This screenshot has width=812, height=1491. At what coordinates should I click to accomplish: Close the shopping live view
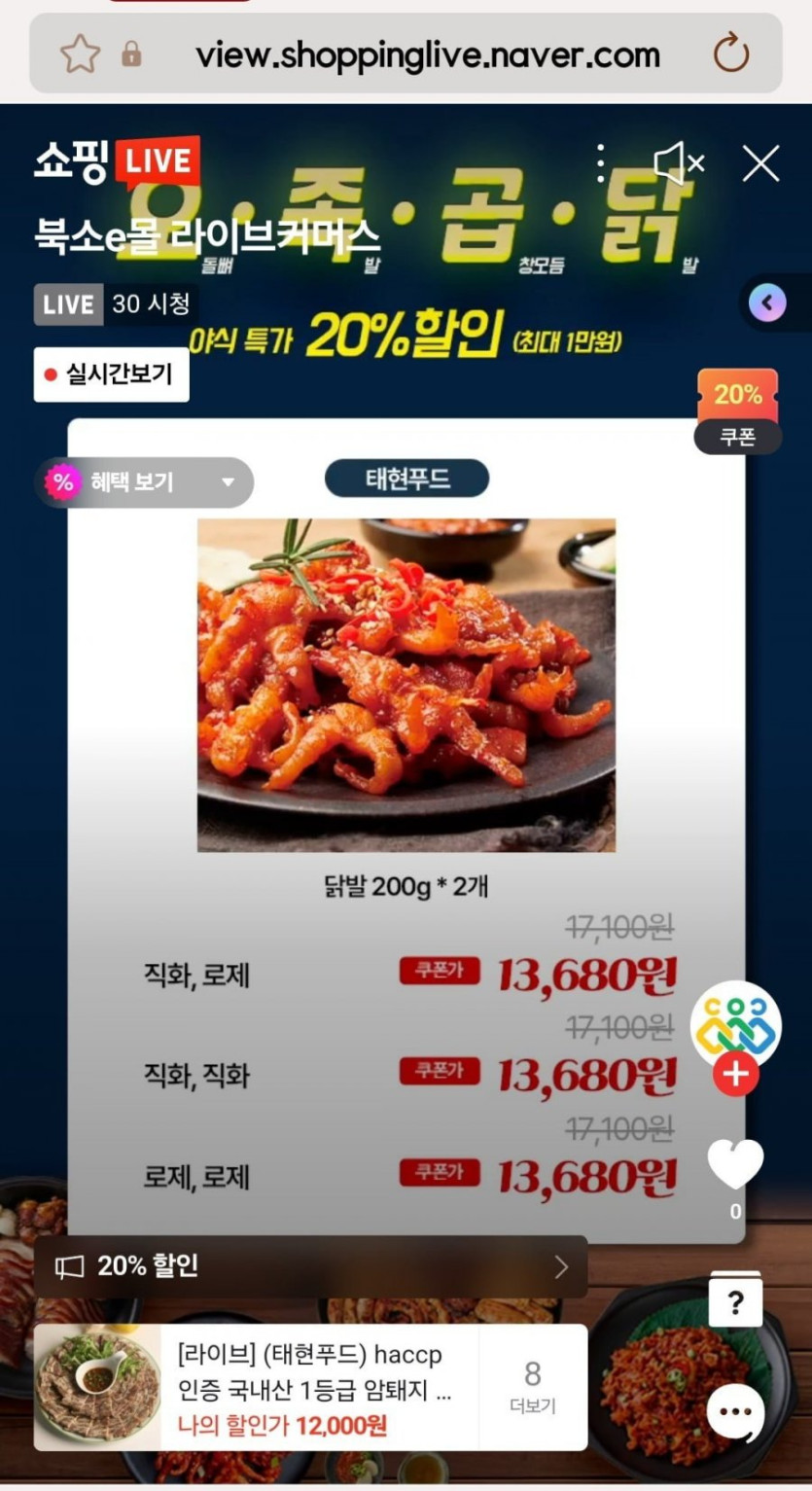[x=760, y=163]
